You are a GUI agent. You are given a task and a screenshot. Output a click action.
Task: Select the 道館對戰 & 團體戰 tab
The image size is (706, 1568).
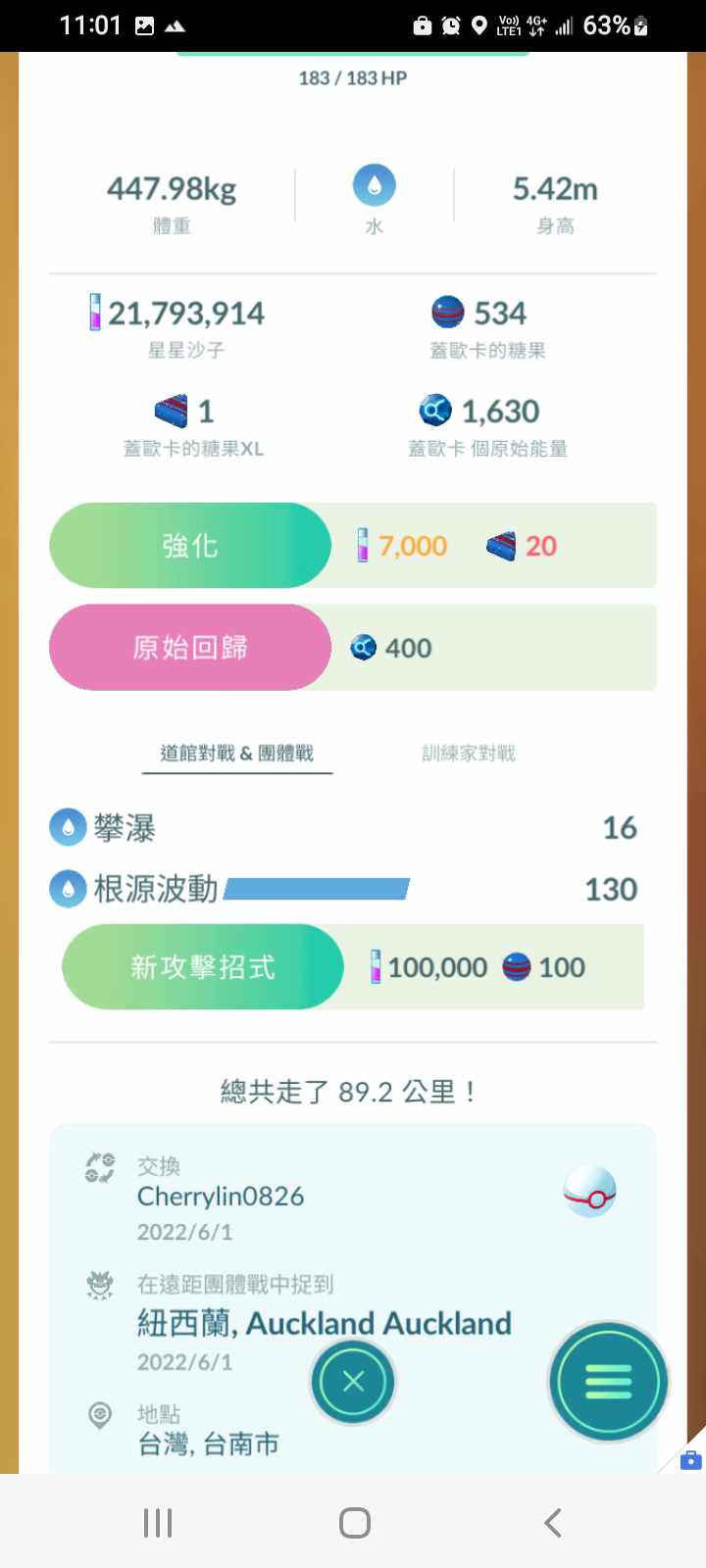coord(237,753)
